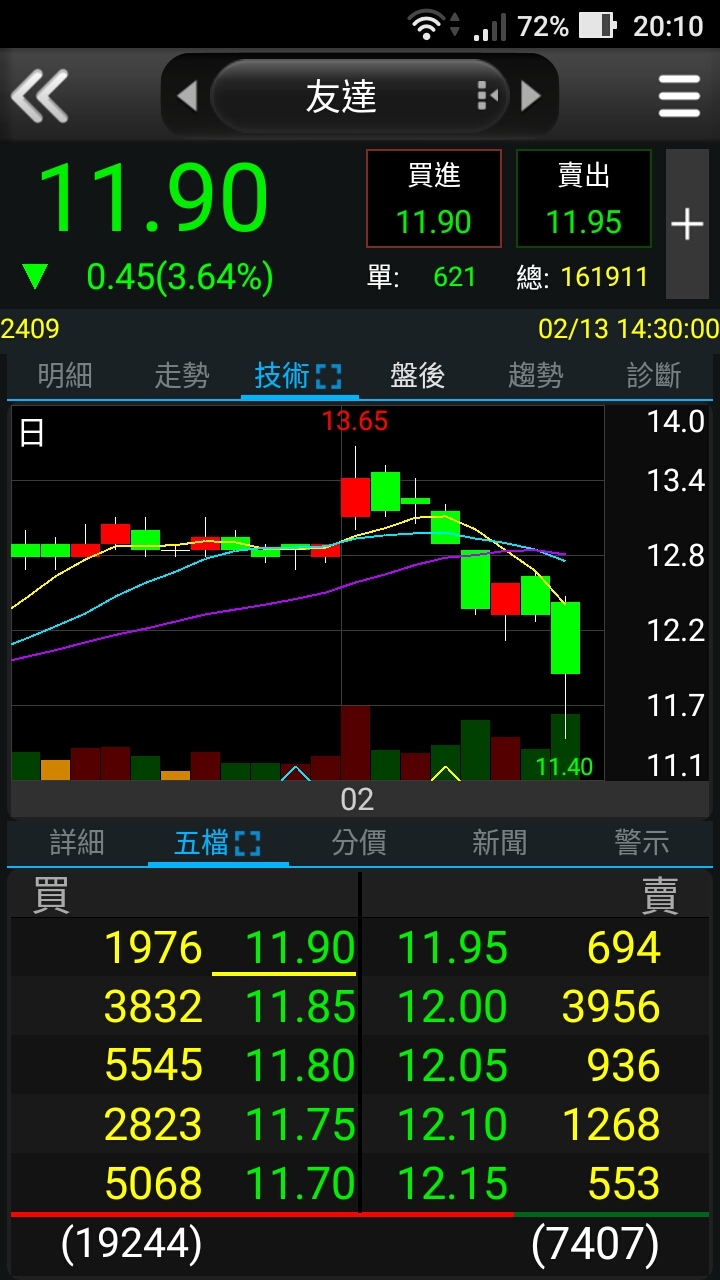This screenshot has width=720, height=1280.
Task: Switch to the 走勢 tab
Action: 182,376
